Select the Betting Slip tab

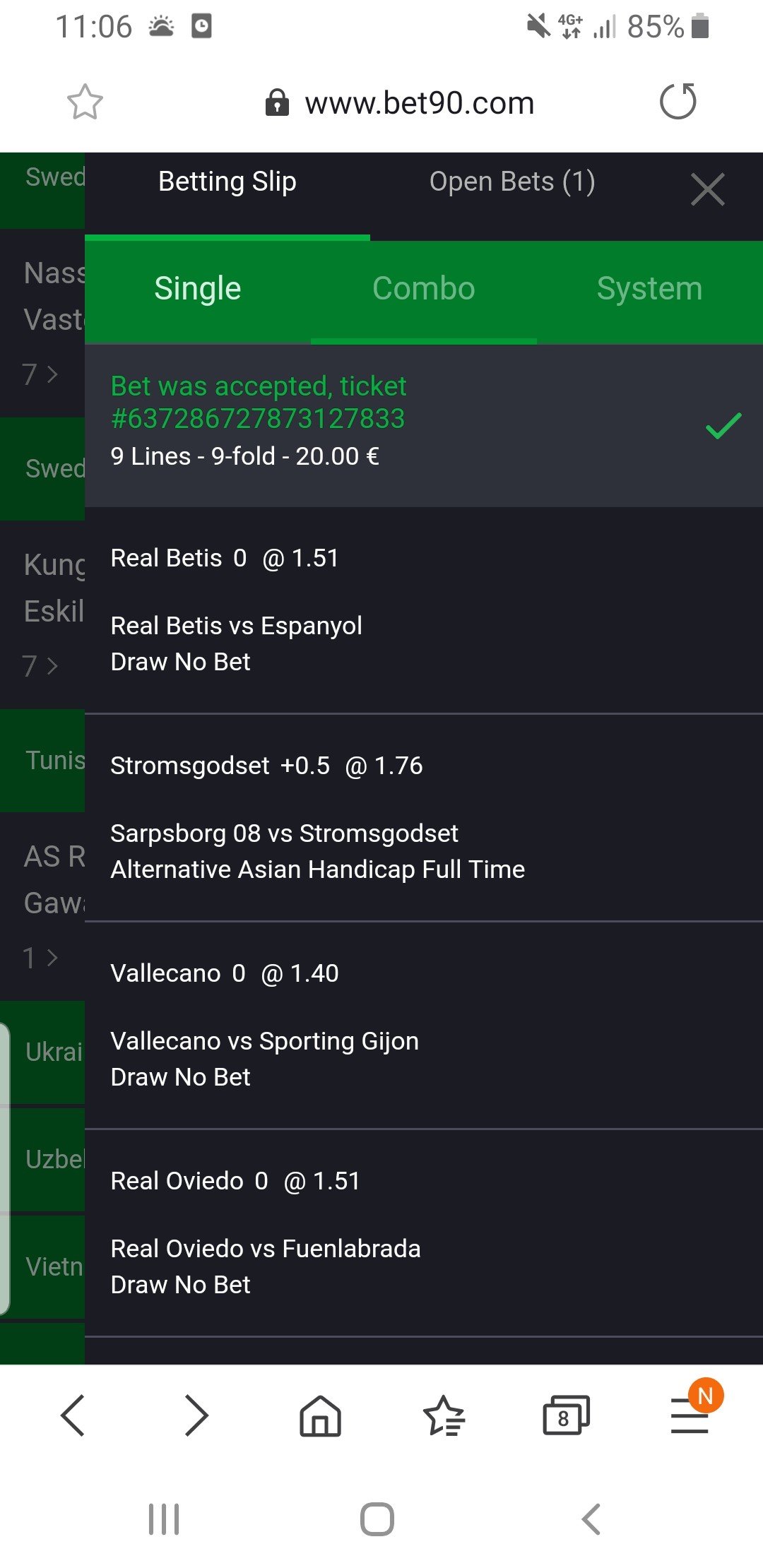[x=227, y=182]
